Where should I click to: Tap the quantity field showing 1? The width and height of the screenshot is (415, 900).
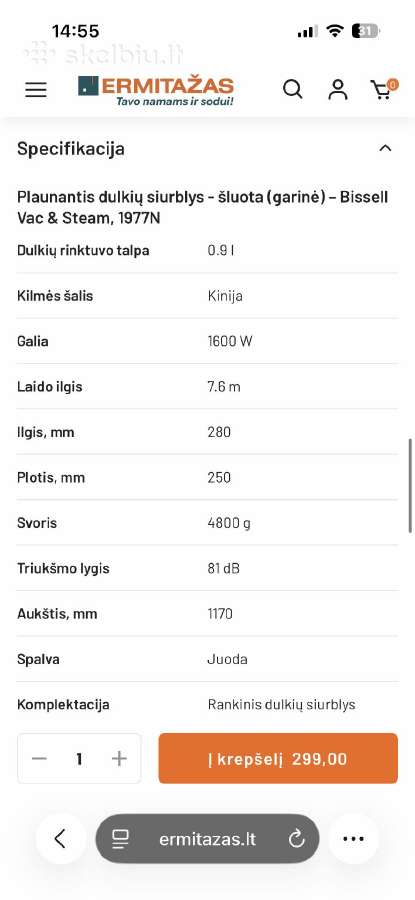(79, 759)
